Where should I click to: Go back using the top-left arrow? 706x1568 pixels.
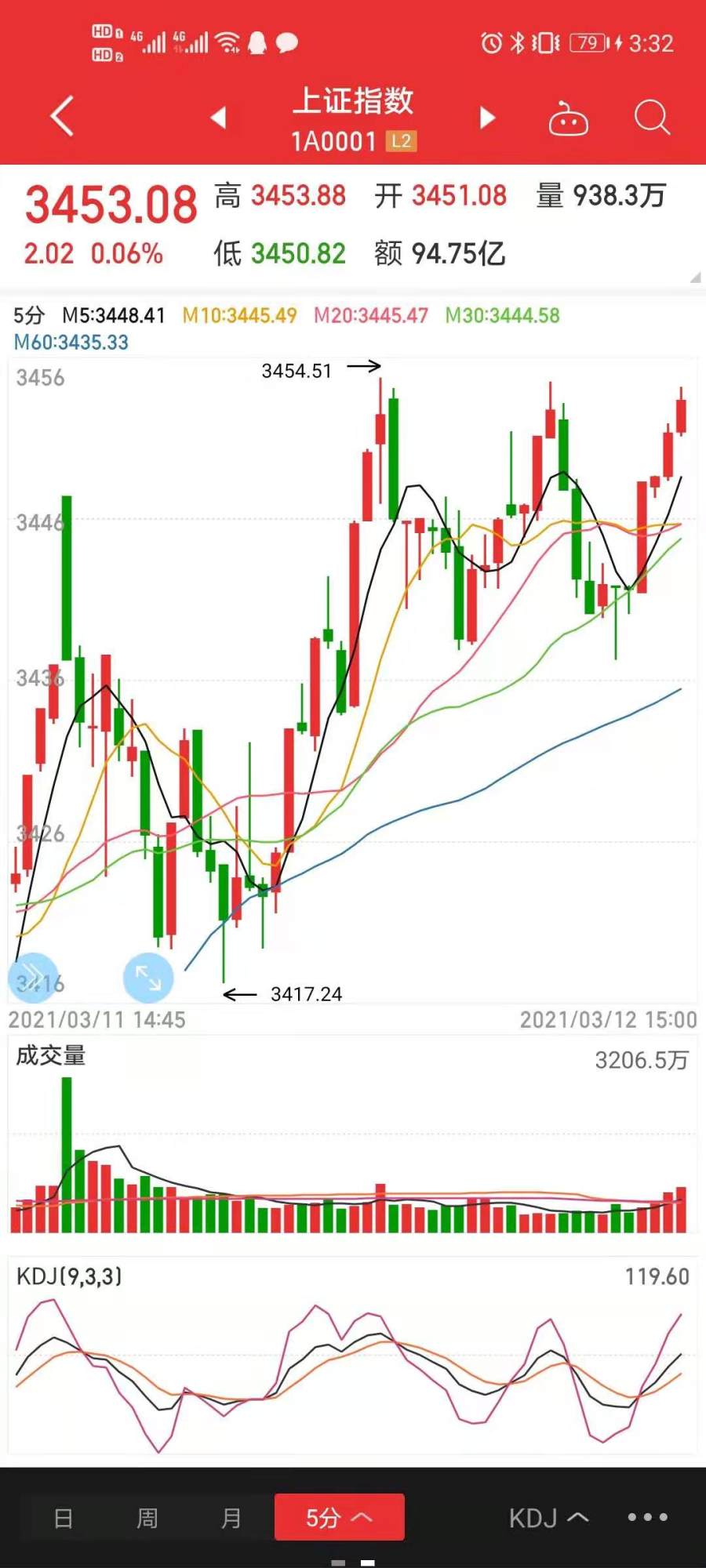[62, 117]
